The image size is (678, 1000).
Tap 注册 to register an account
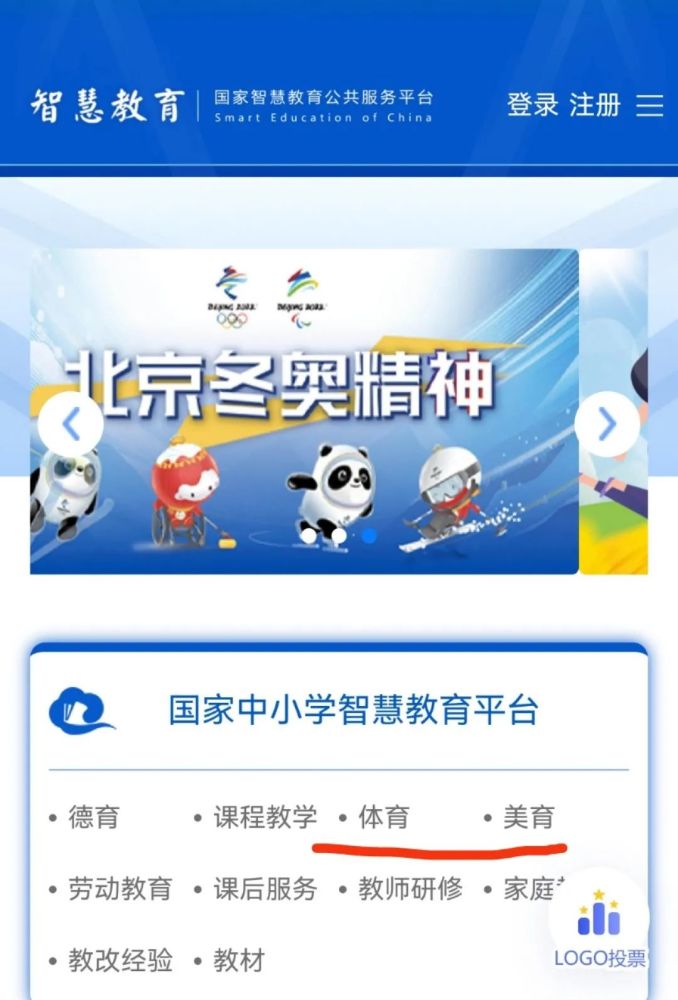[x=595, y=104]
